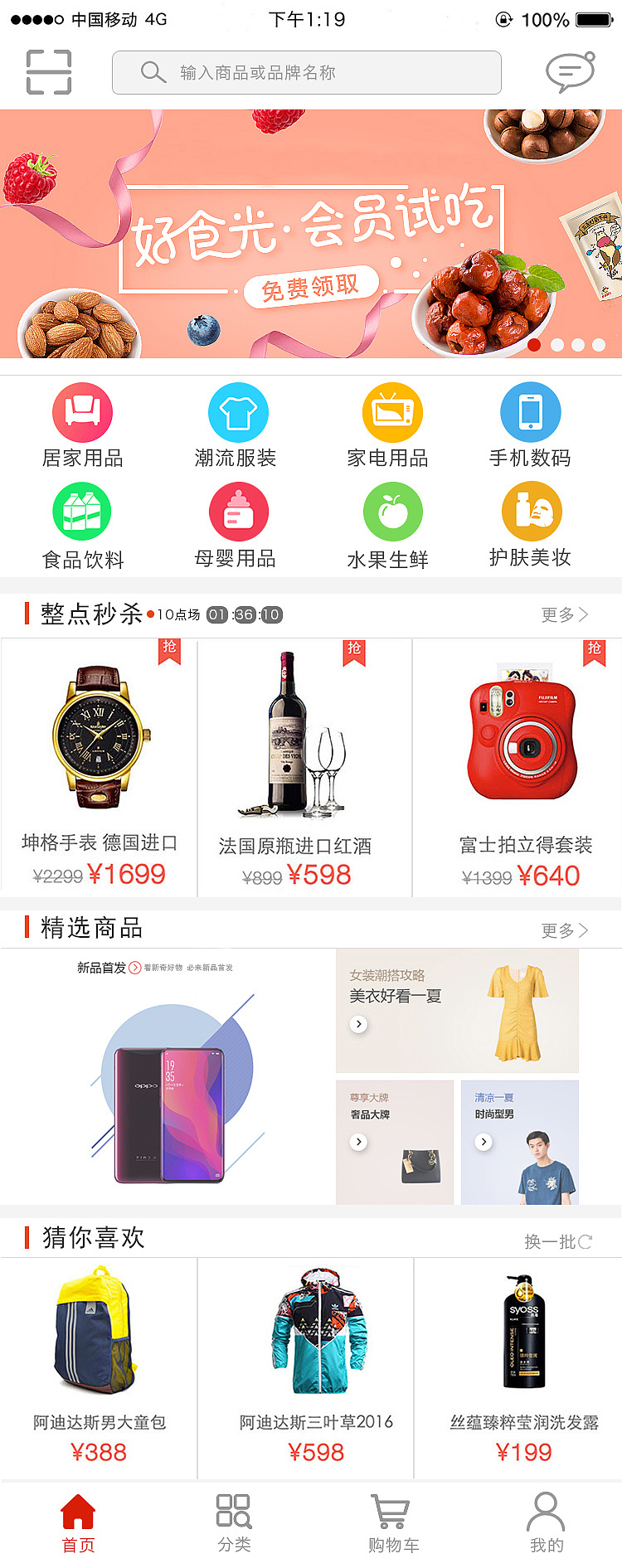Open the QR code scanner icon
Viewport: 622px width, 1568px height.
47,72
